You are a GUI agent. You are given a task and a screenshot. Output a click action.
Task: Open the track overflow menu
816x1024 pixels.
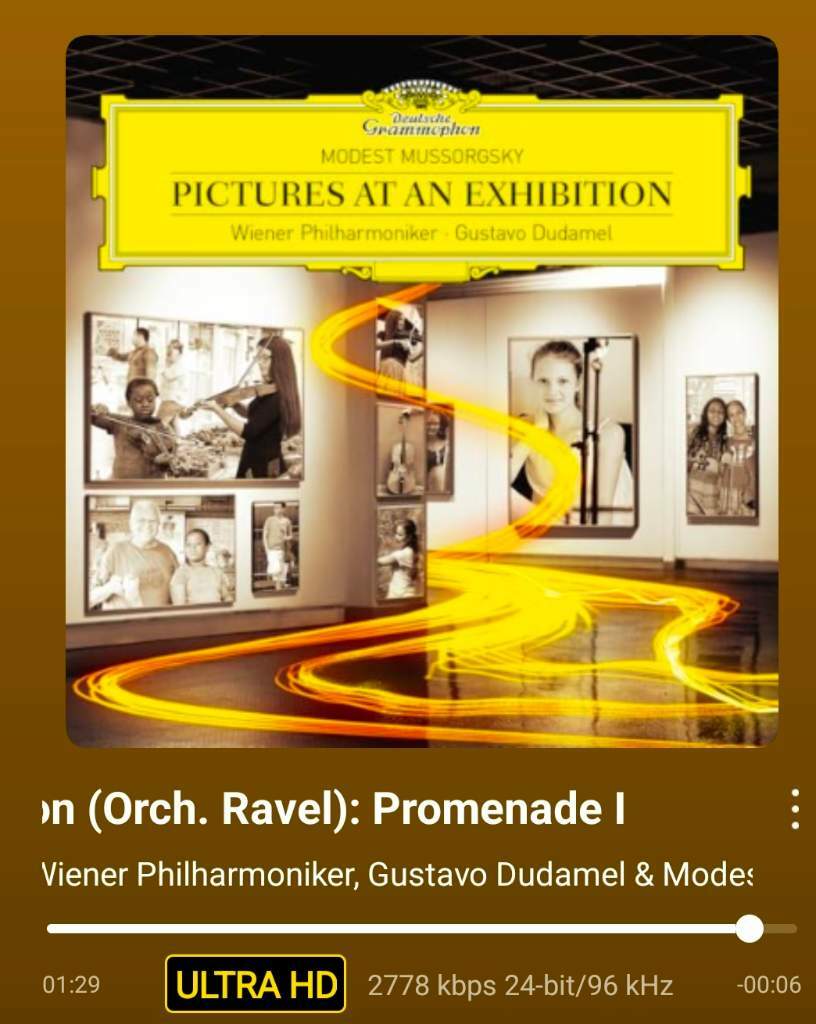(x=794, y=809)
